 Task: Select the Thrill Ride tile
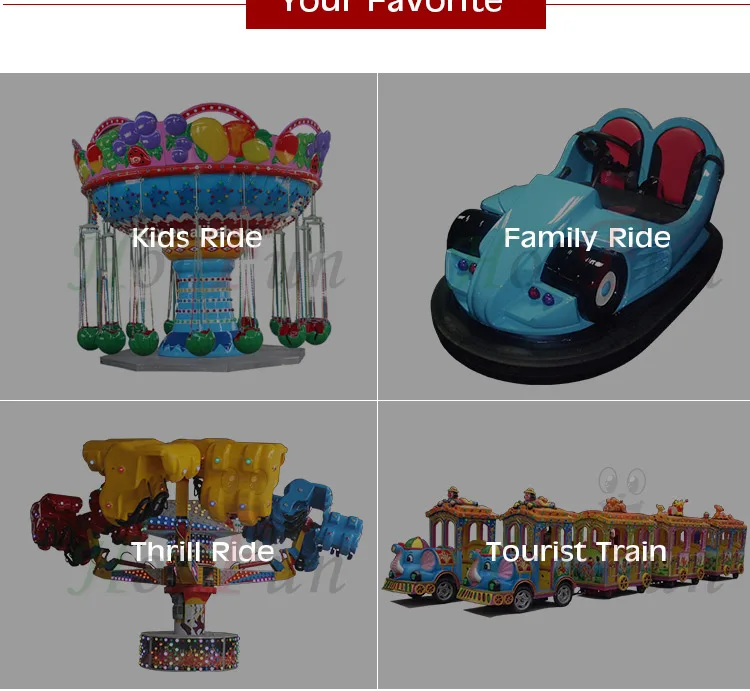pyautogui.click(x=188, y=545)
